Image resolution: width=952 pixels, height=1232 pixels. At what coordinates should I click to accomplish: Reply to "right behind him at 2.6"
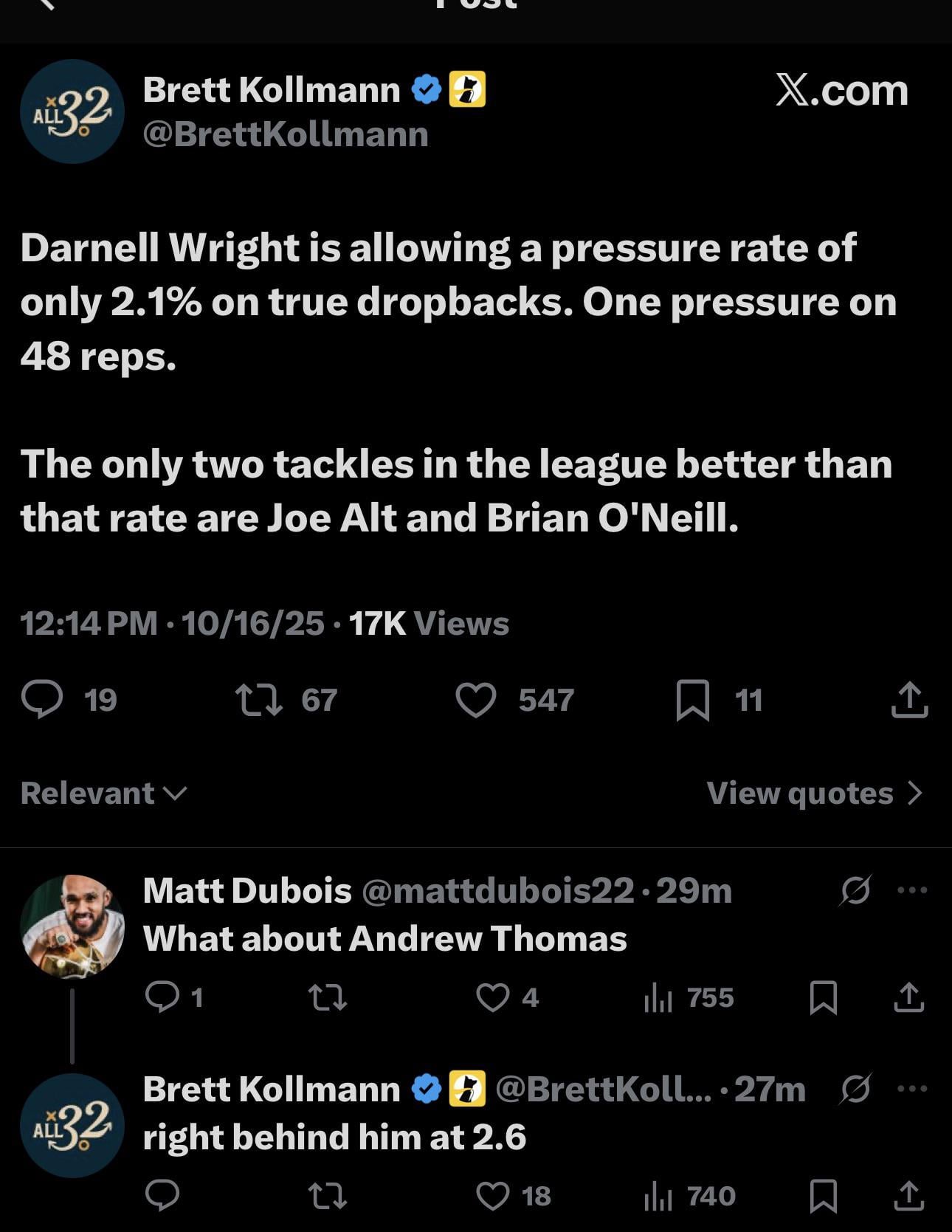(162, 1196)
